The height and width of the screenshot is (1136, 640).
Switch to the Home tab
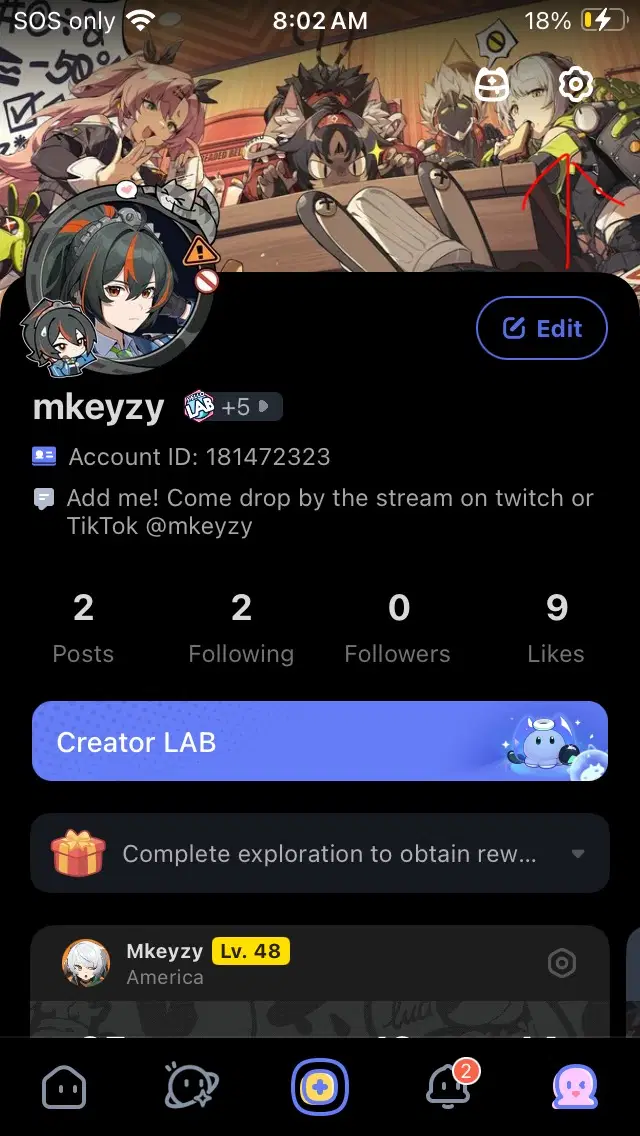pyautogui.click(x=64, y=1086)
